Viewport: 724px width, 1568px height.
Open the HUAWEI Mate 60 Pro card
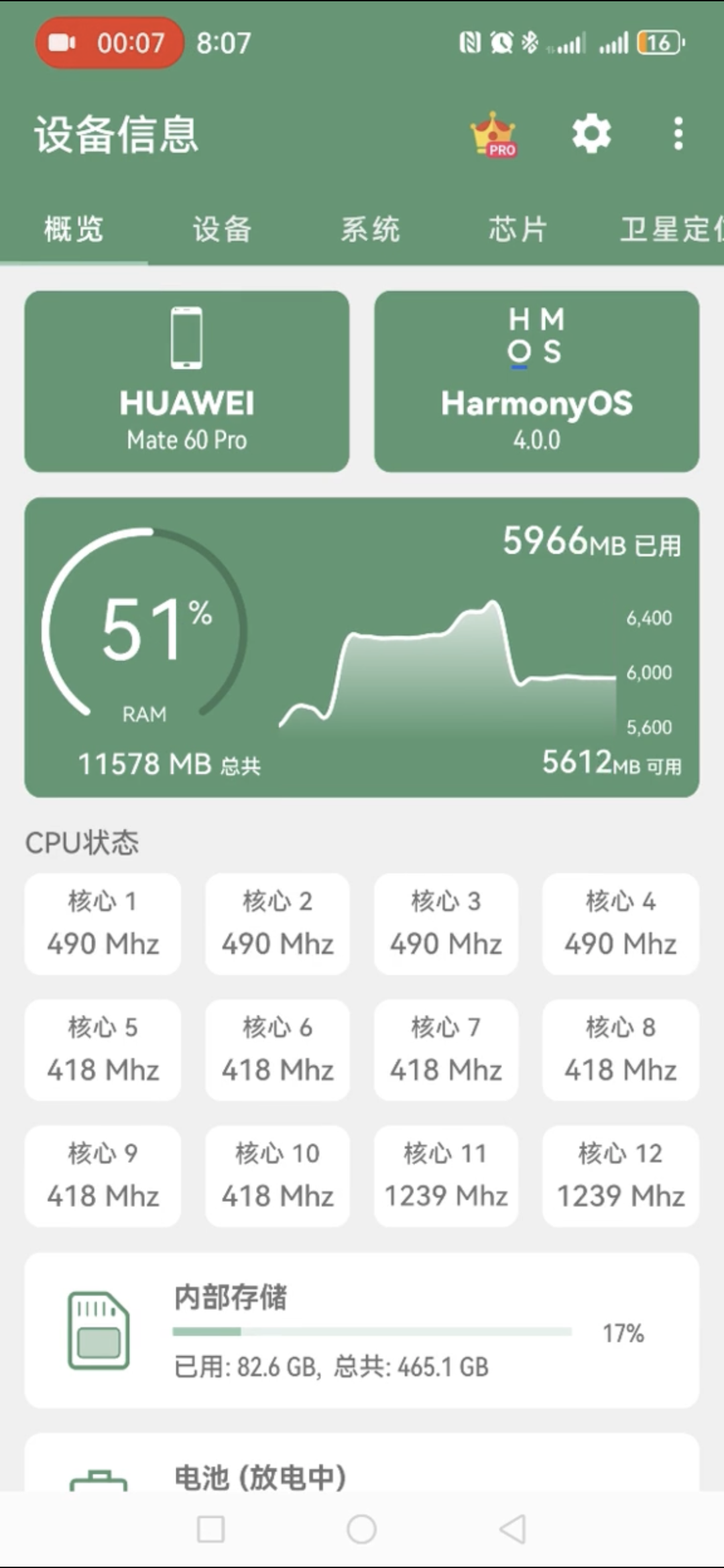click(x=187, y=381)
